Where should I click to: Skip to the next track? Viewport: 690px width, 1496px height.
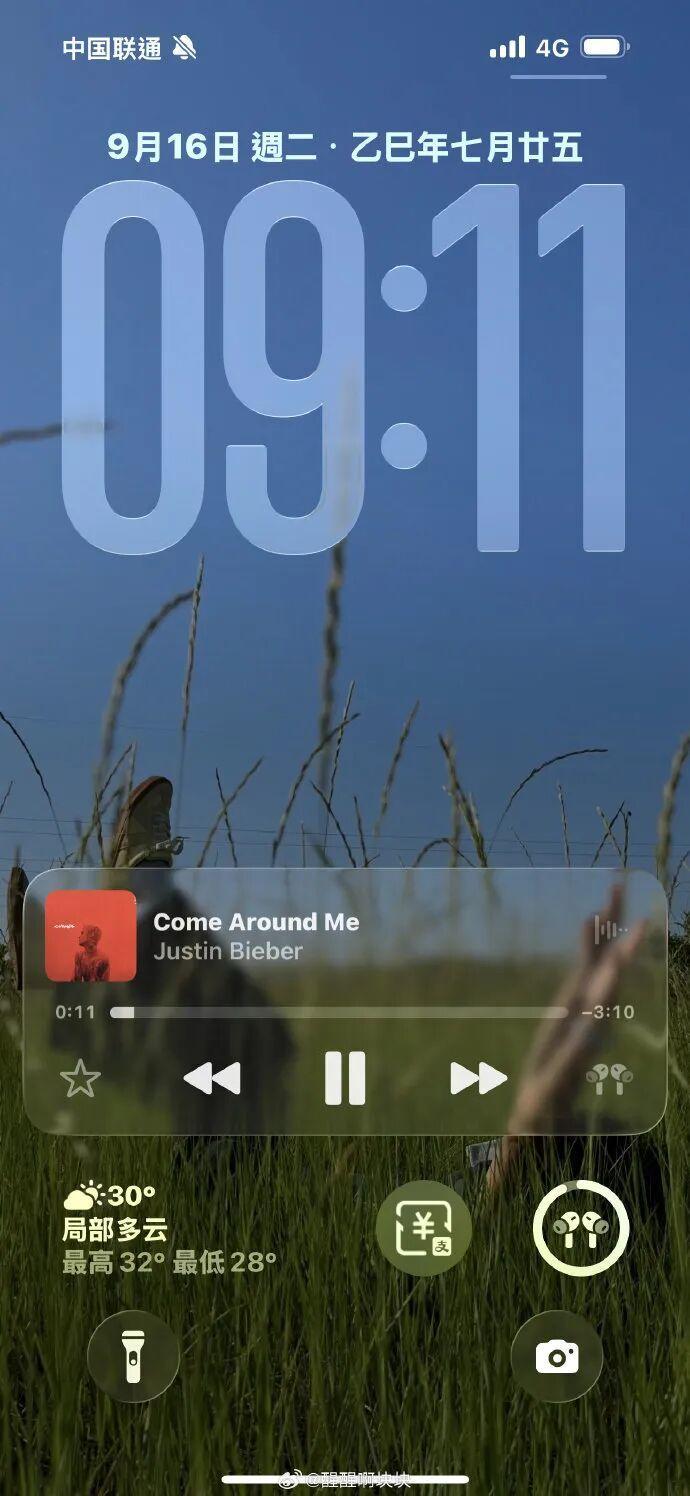[x=478, y=1079]
